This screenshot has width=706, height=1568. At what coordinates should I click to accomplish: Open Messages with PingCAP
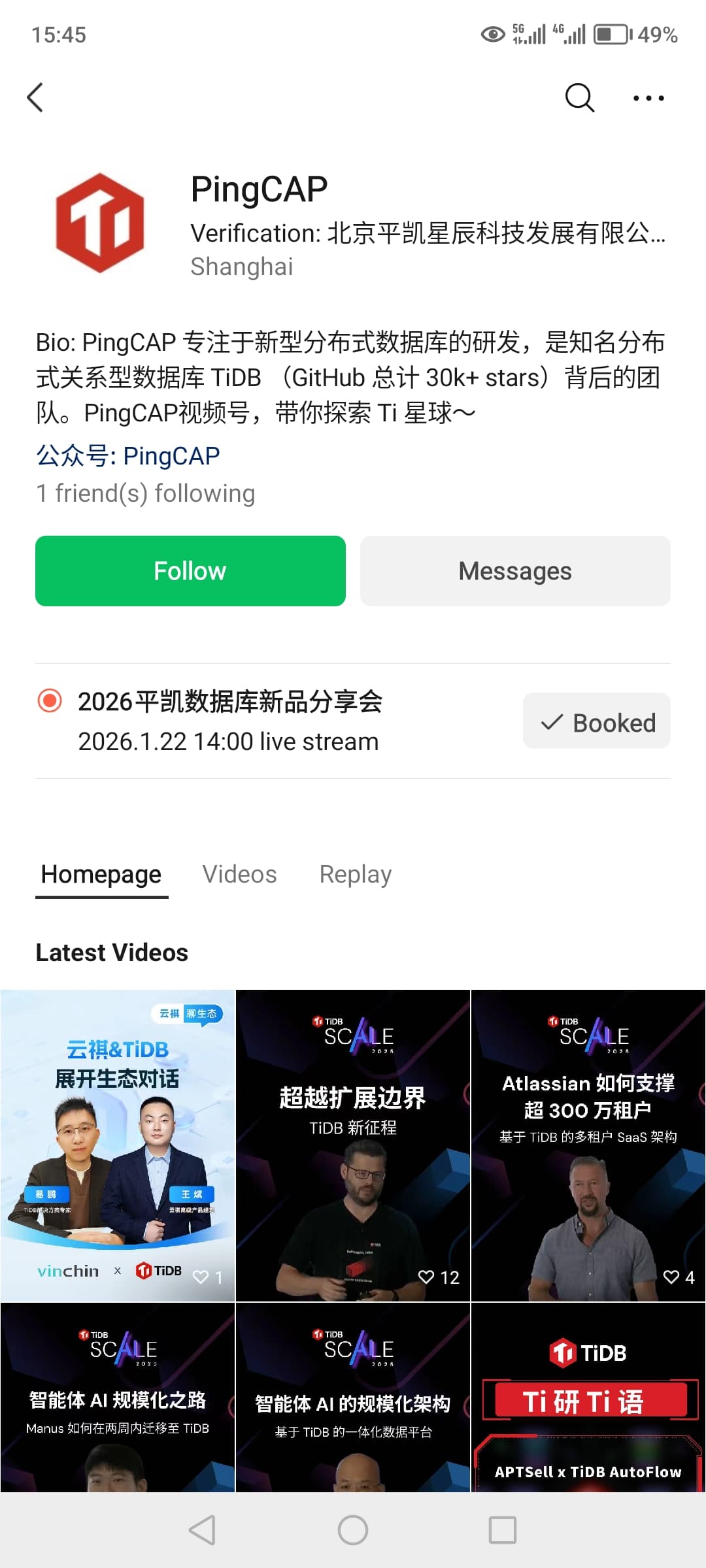pos(515,571)
